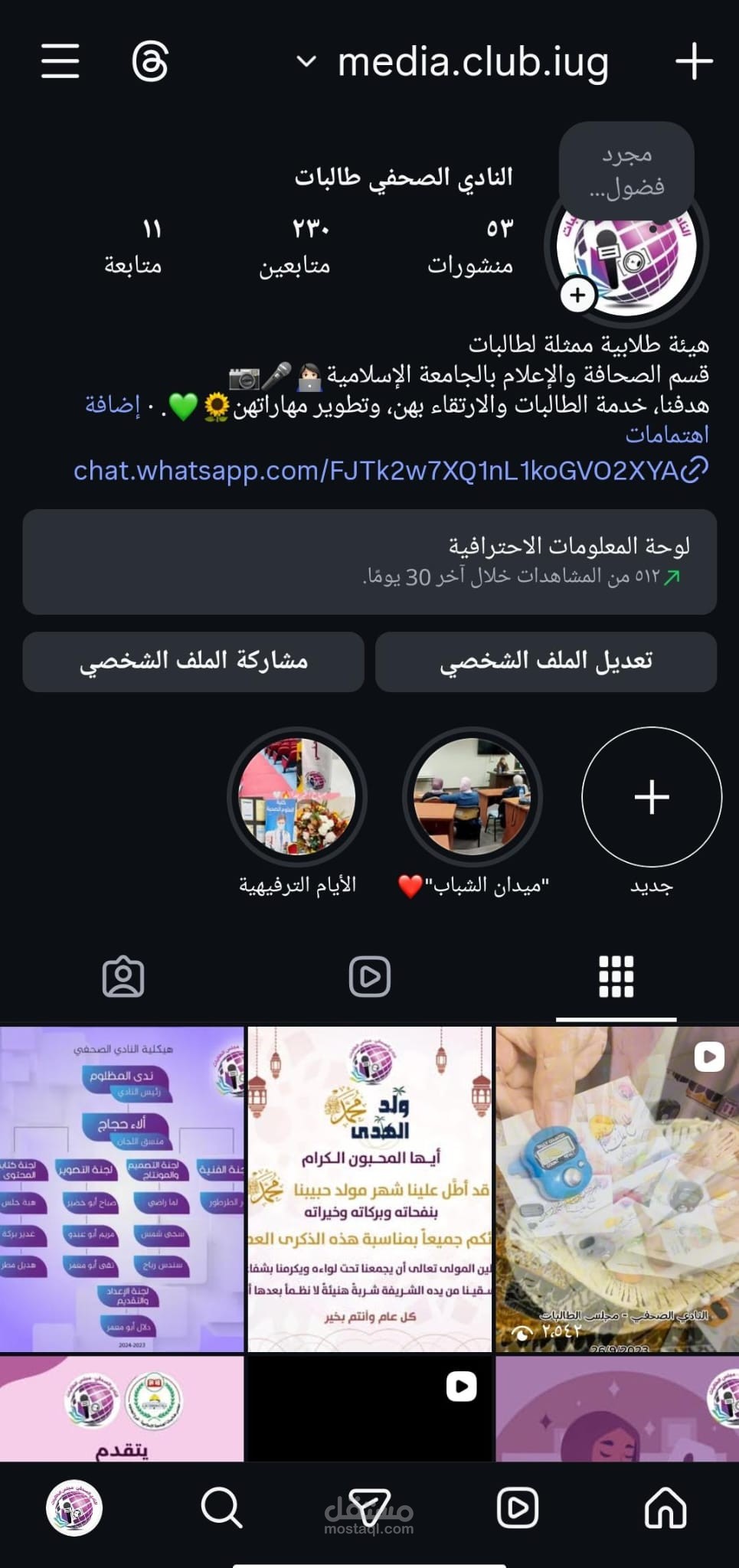Add a story via the profile picture plus
Image resolution: width=739 pixels, height=1568 pixels.
click(x=577, y=295)
